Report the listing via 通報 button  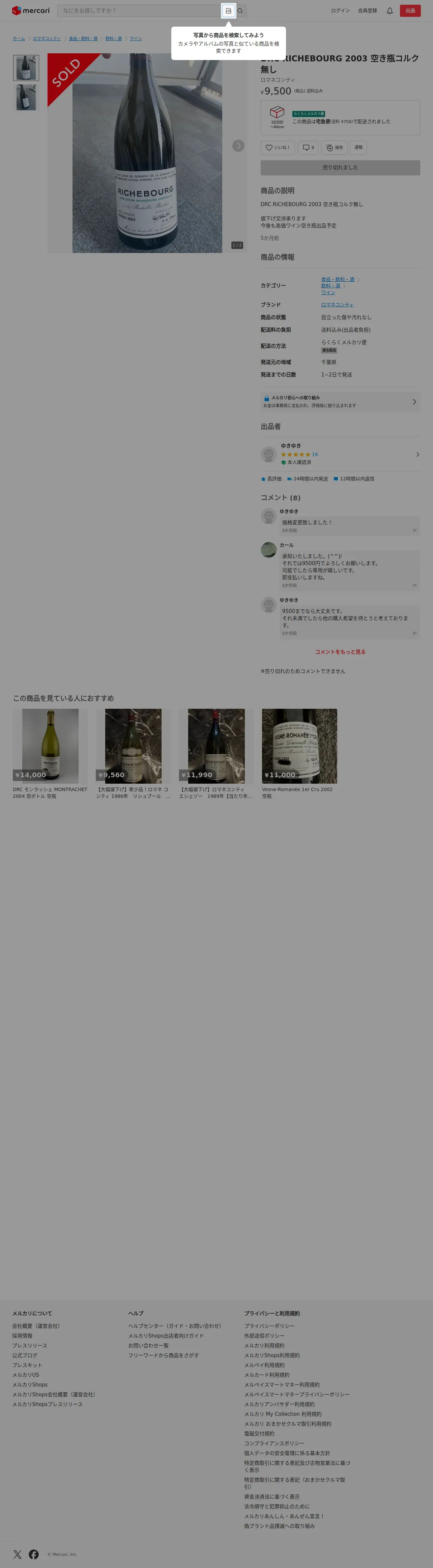coord(358,147)
